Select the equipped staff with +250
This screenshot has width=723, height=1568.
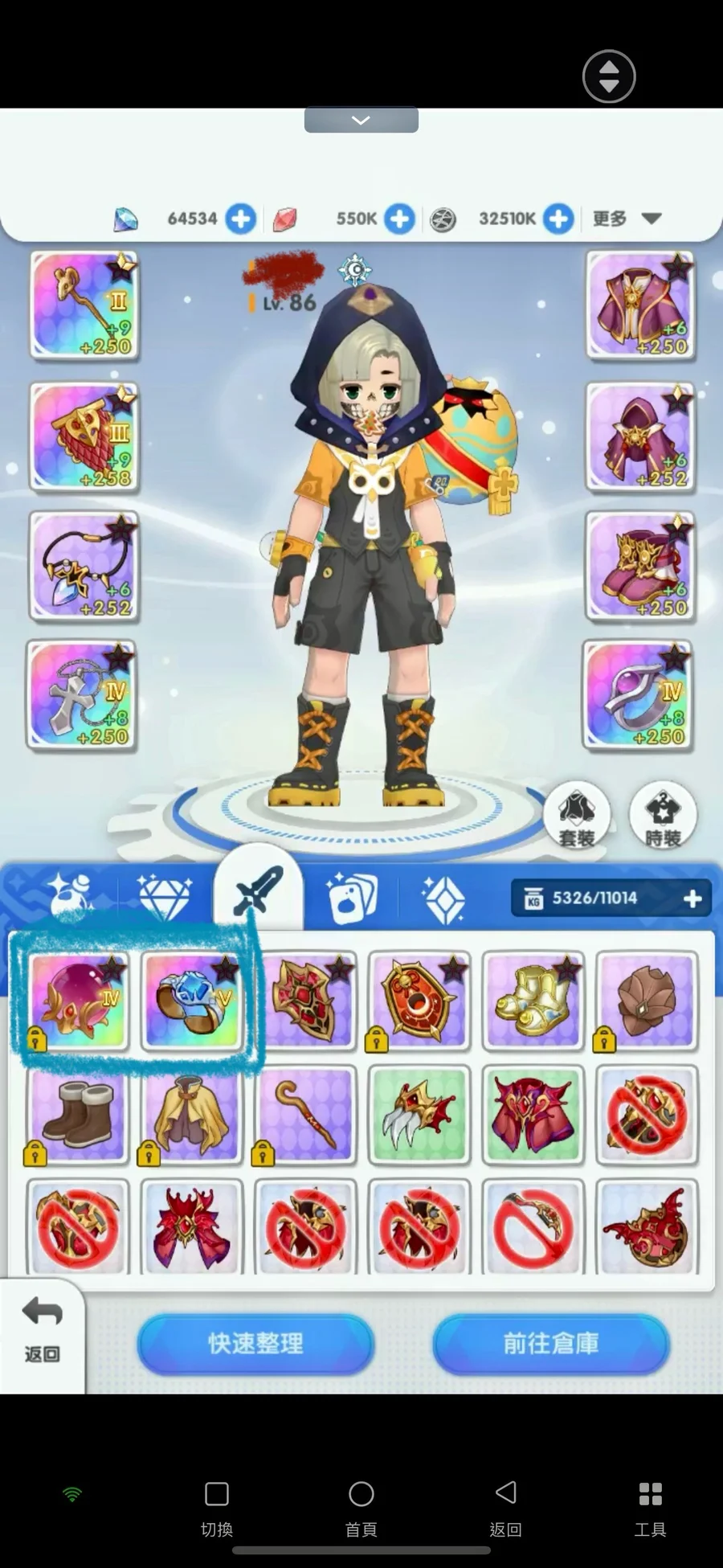(84, 305)
